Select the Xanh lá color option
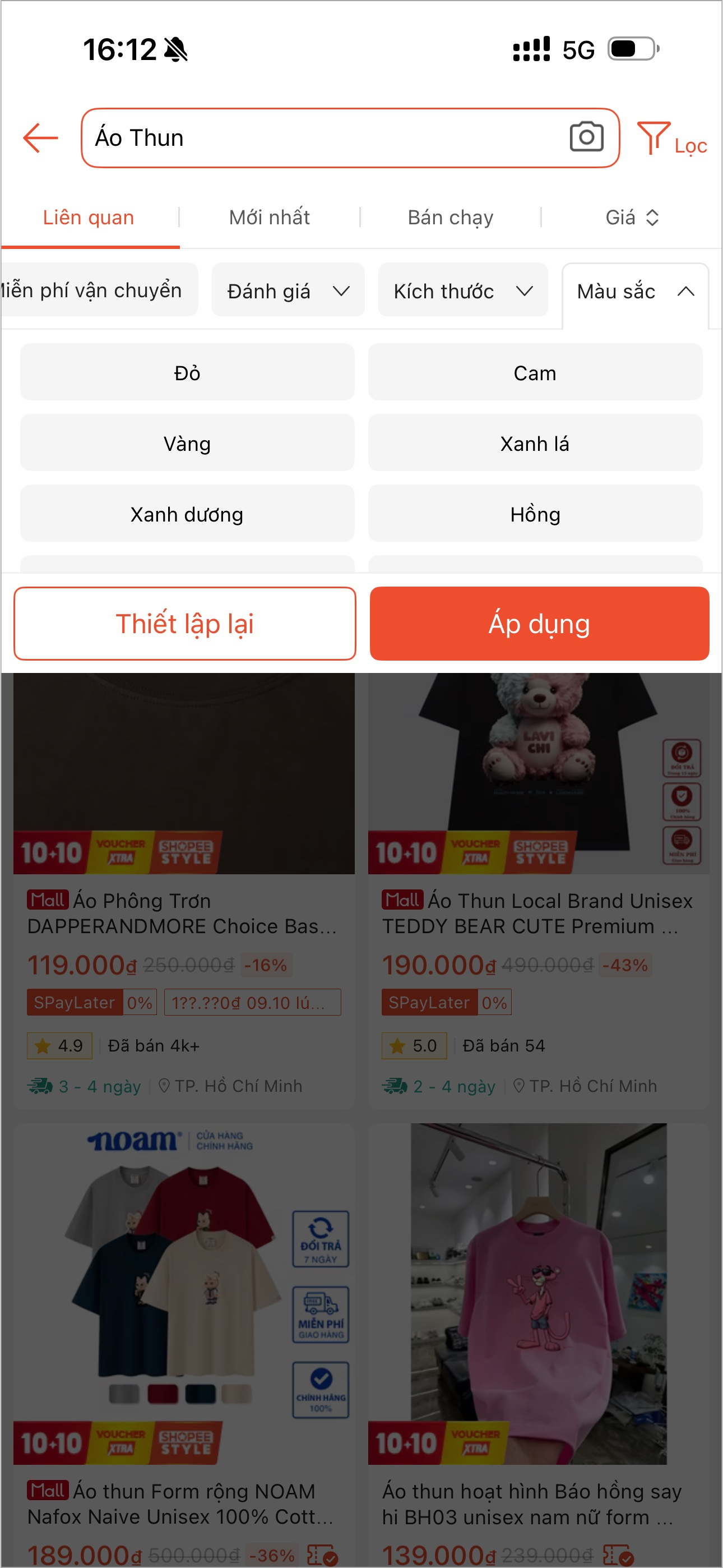This screenshot has width=723, height=1568. coord(534,443)
